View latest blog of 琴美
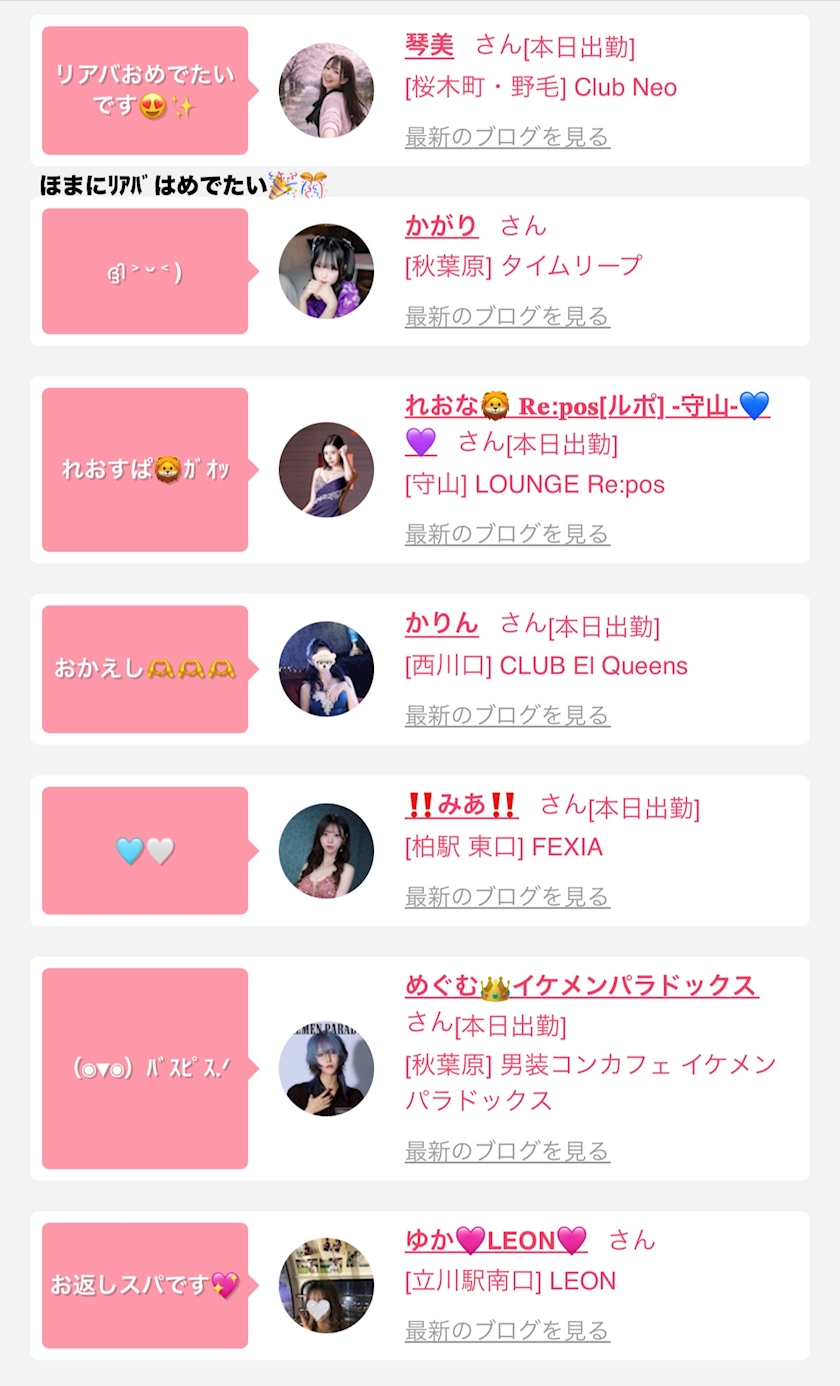 point(507,137)
